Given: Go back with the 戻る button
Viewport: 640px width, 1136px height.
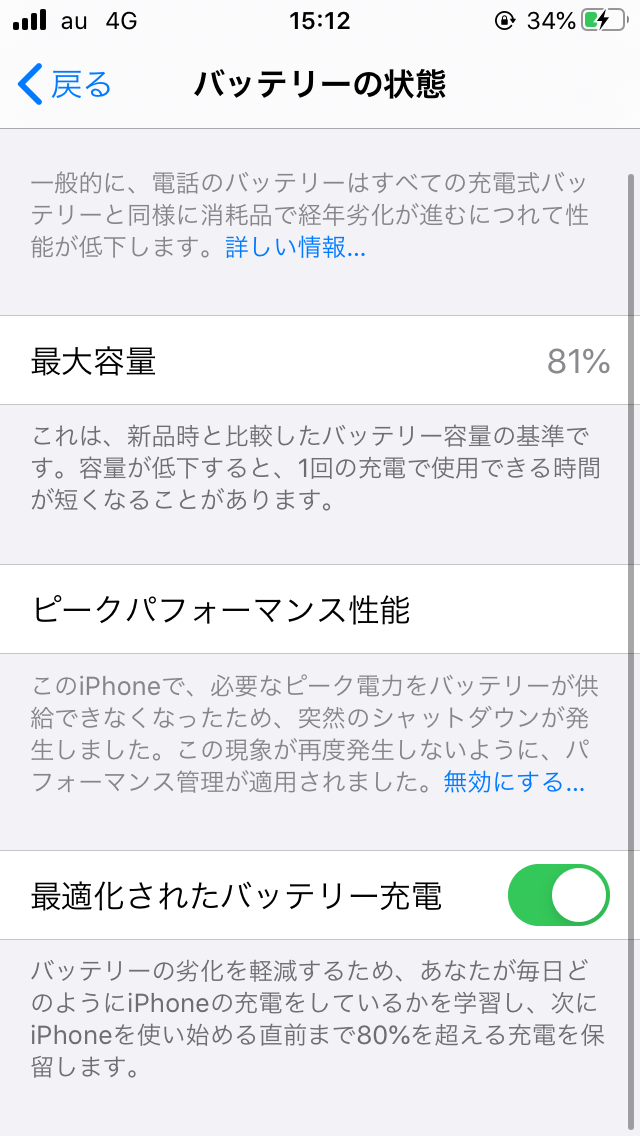Looking at the screenshot, I should tap(65, 85).
